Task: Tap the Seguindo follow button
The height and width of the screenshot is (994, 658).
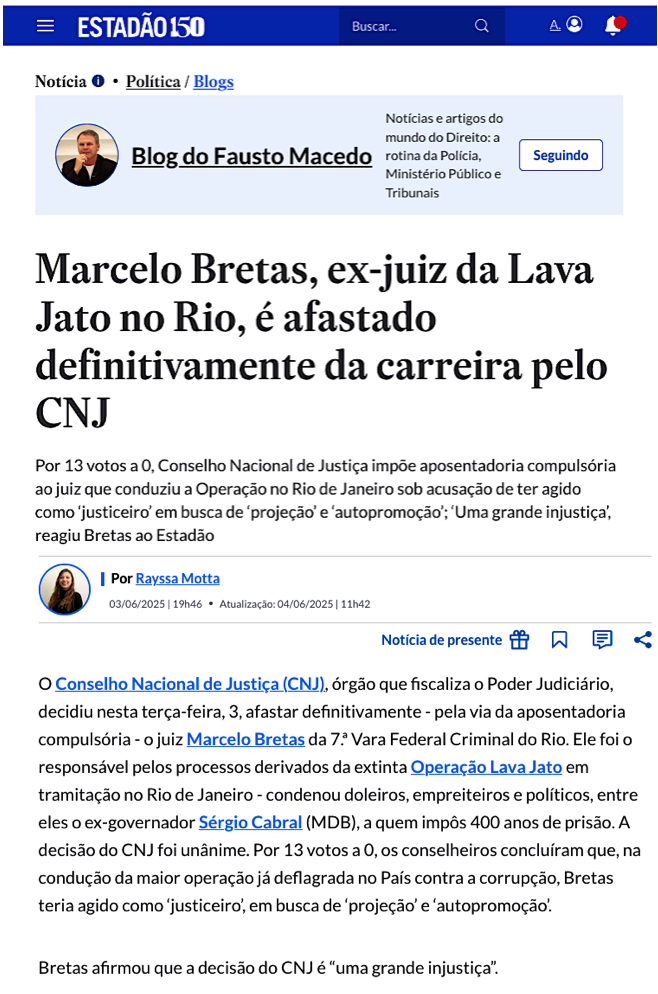Action: [560, 155]
